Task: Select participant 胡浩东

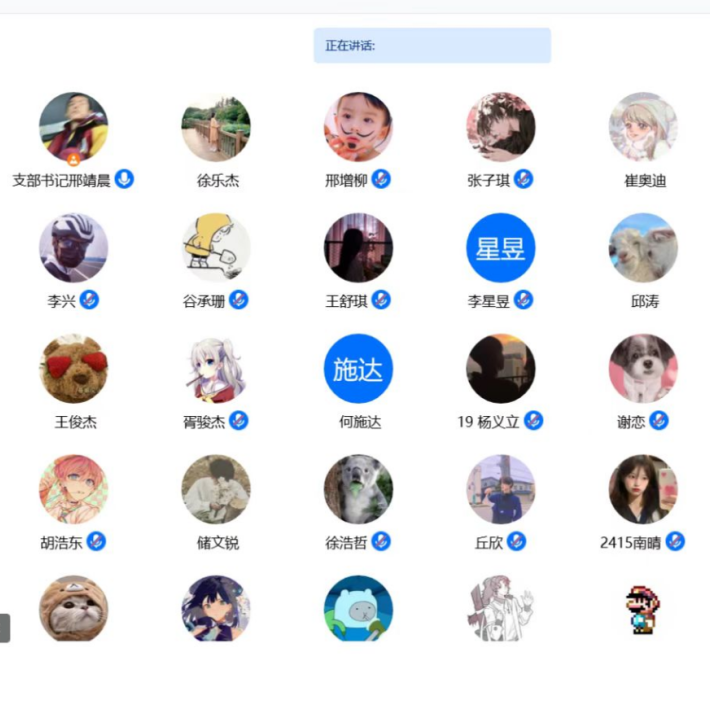Action: click(73, 489)
